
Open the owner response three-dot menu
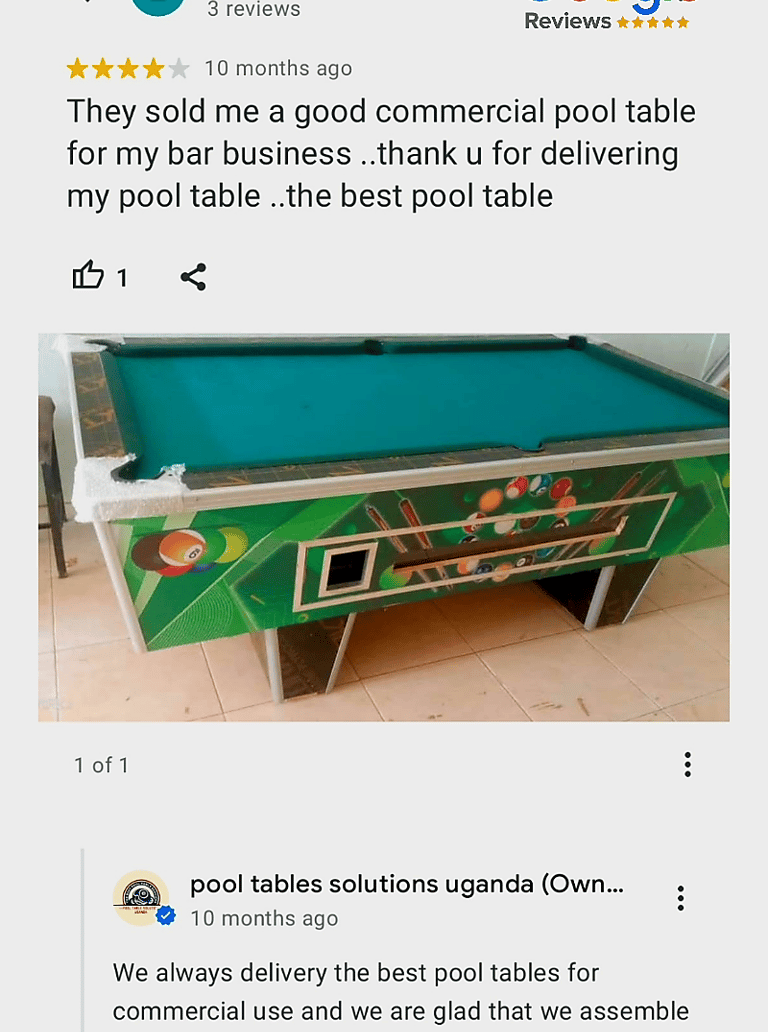(681, 898)
